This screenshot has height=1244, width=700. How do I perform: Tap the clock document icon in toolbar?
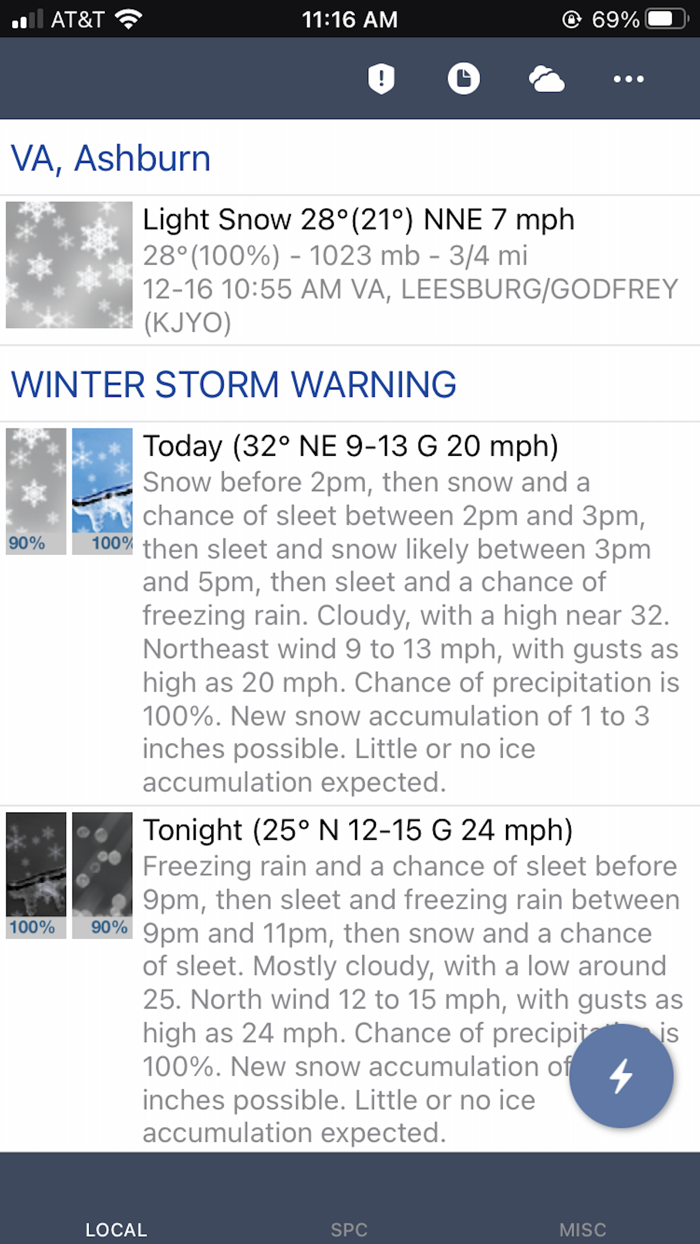463,79
